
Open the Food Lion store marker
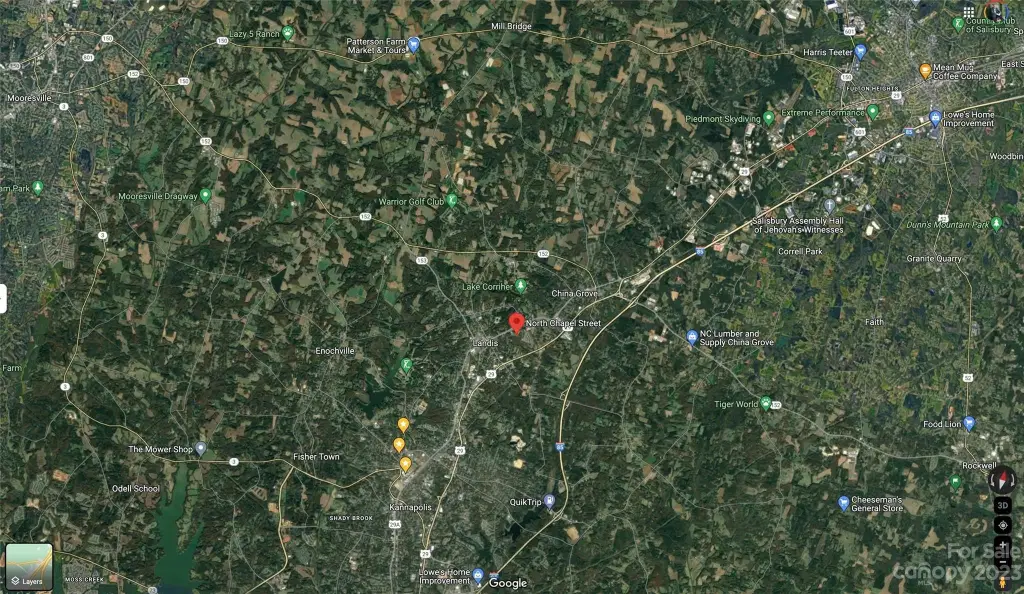(968, 423)
